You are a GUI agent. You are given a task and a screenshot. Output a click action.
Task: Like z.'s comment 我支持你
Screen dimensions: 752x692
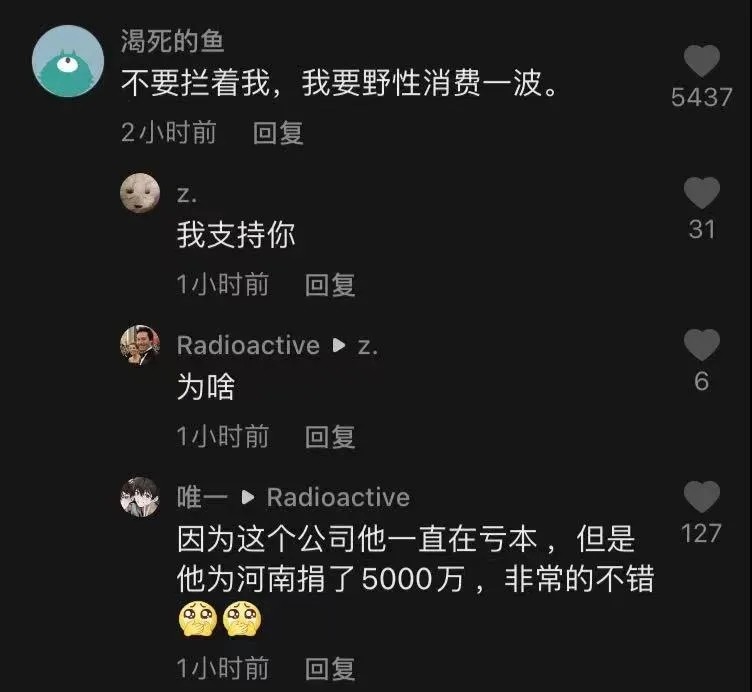(702, 193)
